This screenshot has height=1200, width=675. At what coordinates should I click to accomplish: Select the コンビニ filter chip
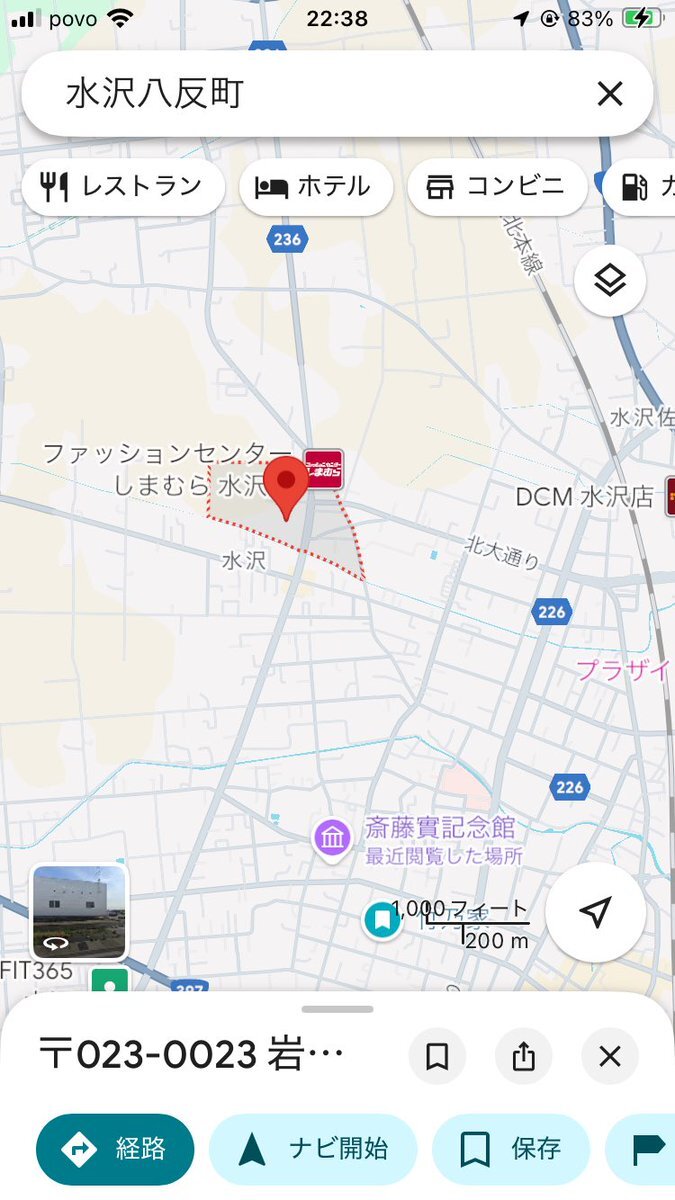pos(496,186)
